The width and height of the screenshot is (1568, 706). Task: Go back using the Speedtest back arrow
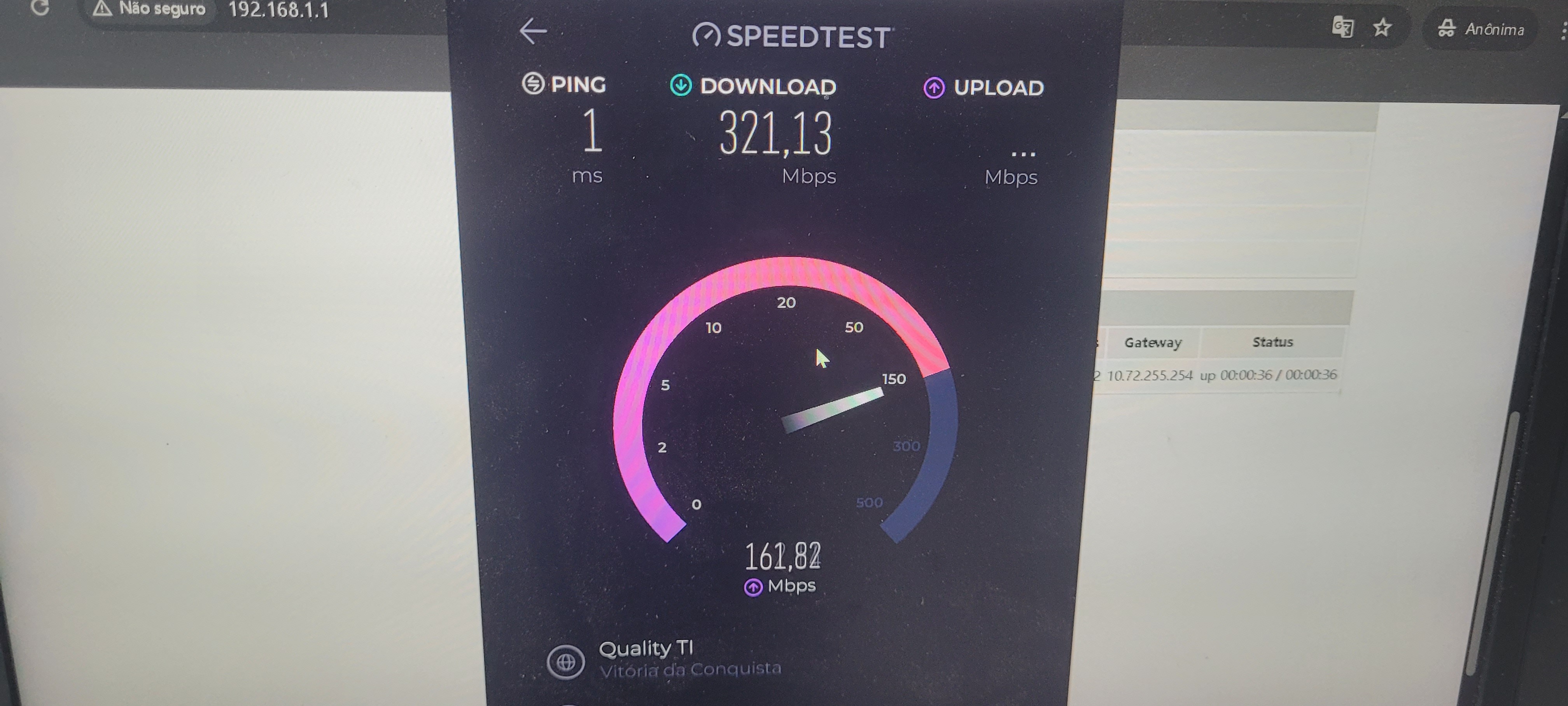(533, 31)
